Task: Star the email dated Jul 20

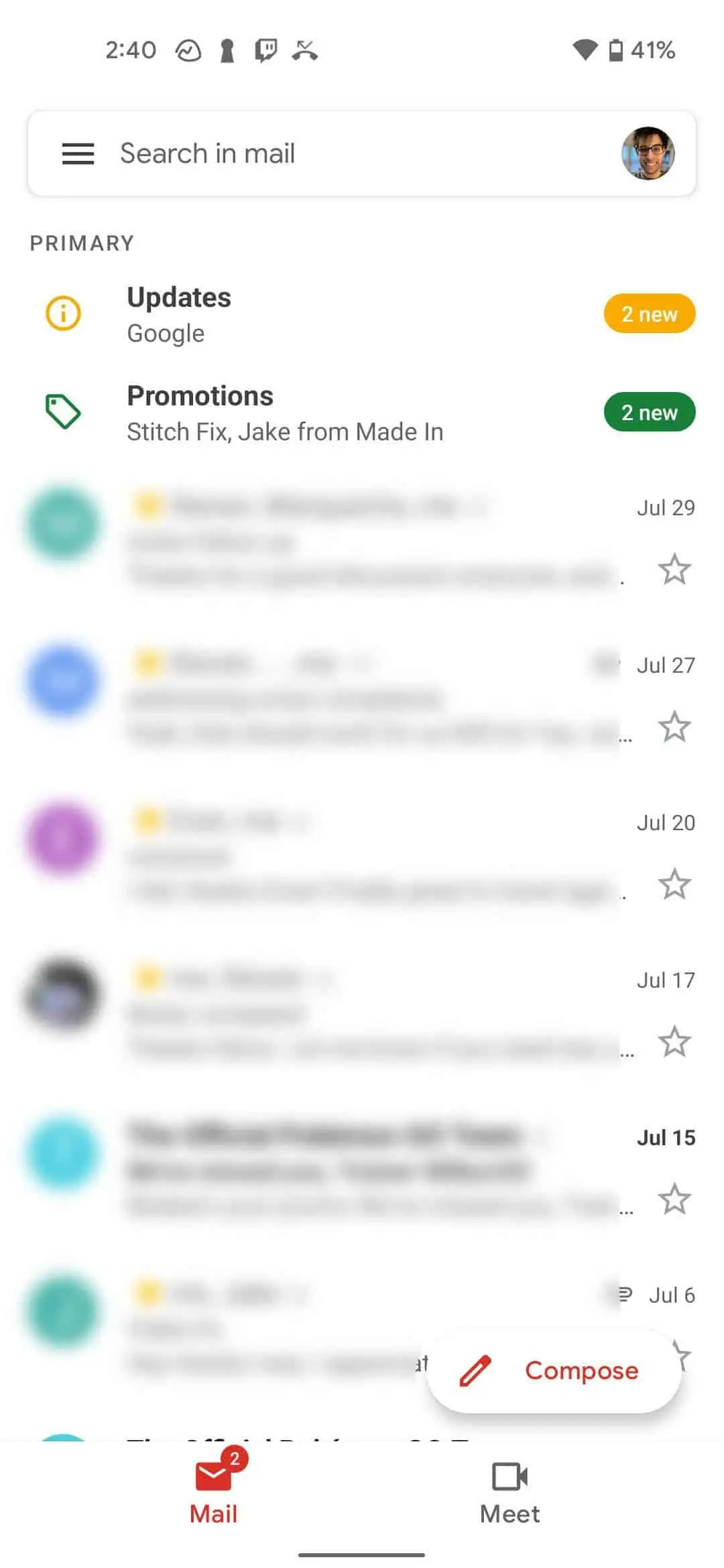Action: click(674, 885)
